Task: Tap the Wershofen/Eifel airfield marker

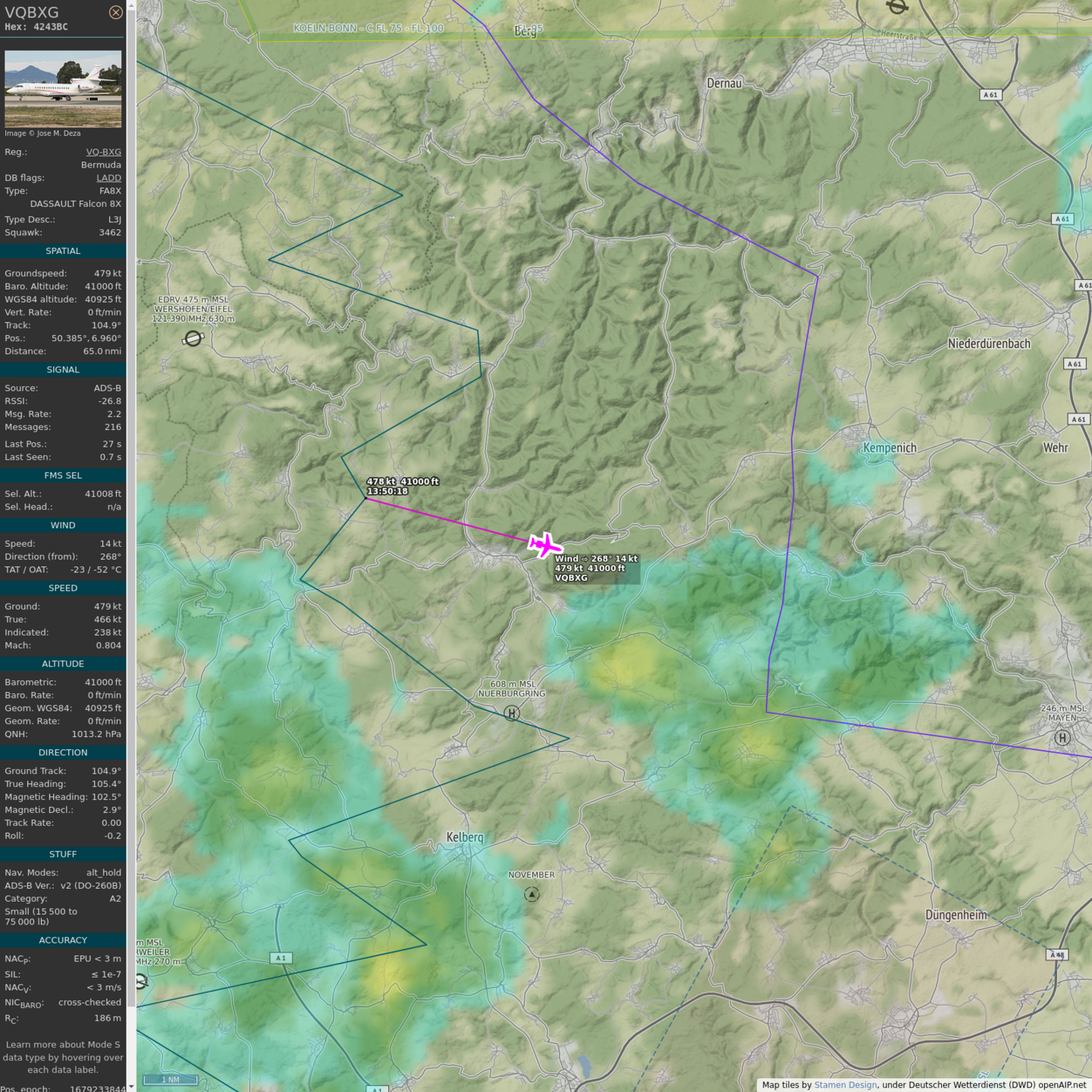Action: click(193, 338)
